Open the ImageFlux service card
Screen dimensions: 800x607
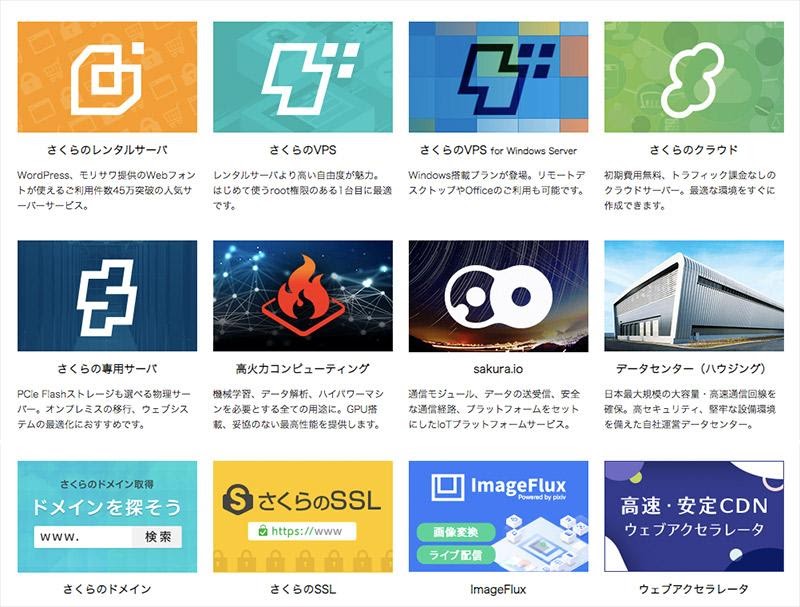(x=498, y=516)
